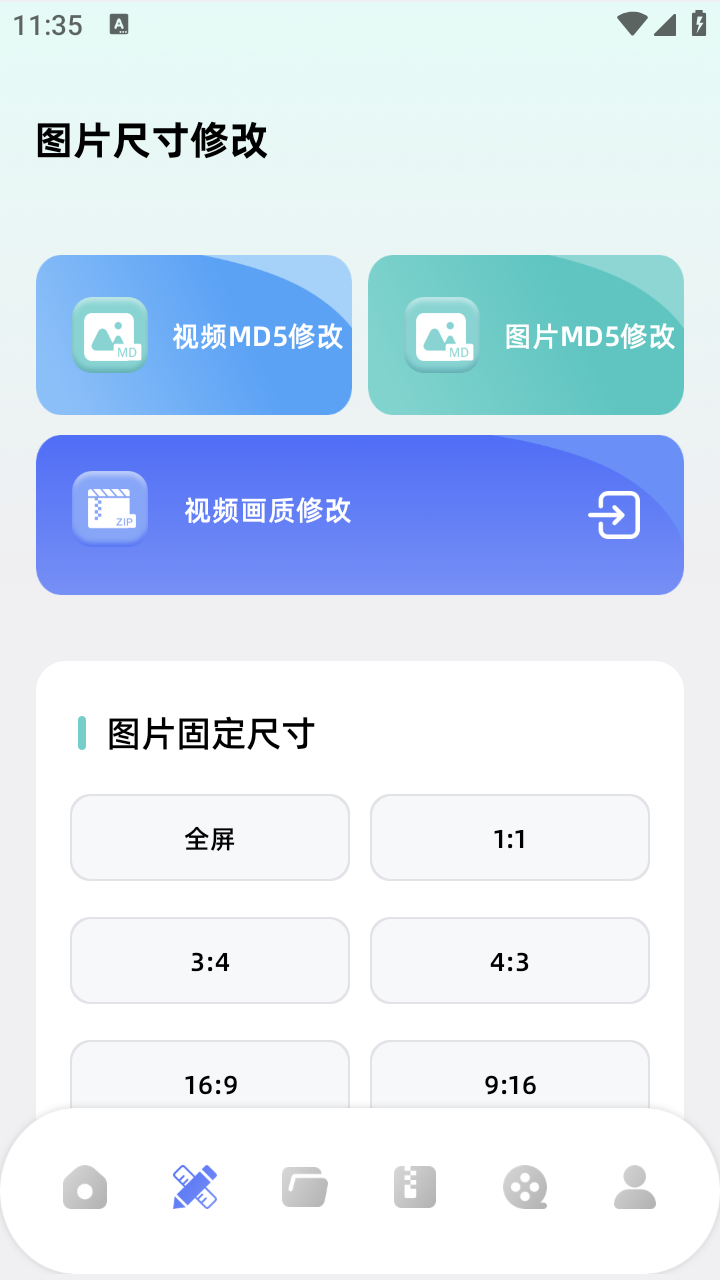720x1280 pixels.
Task: Open the 图片MD5修改 feature card
Action: [525, 334]
